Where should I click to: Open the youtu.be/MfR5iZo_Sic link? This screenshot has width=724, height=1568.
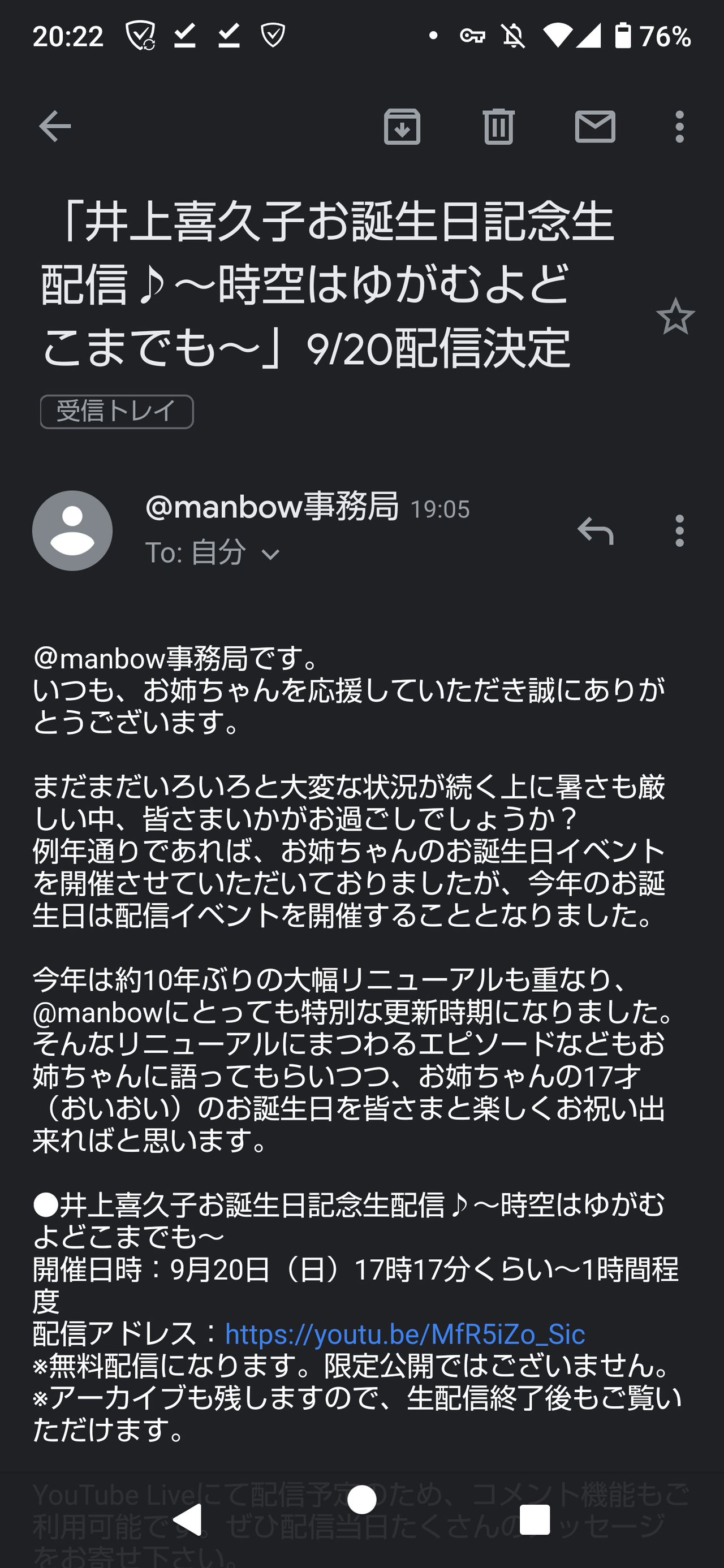(x=405, y=1334)
